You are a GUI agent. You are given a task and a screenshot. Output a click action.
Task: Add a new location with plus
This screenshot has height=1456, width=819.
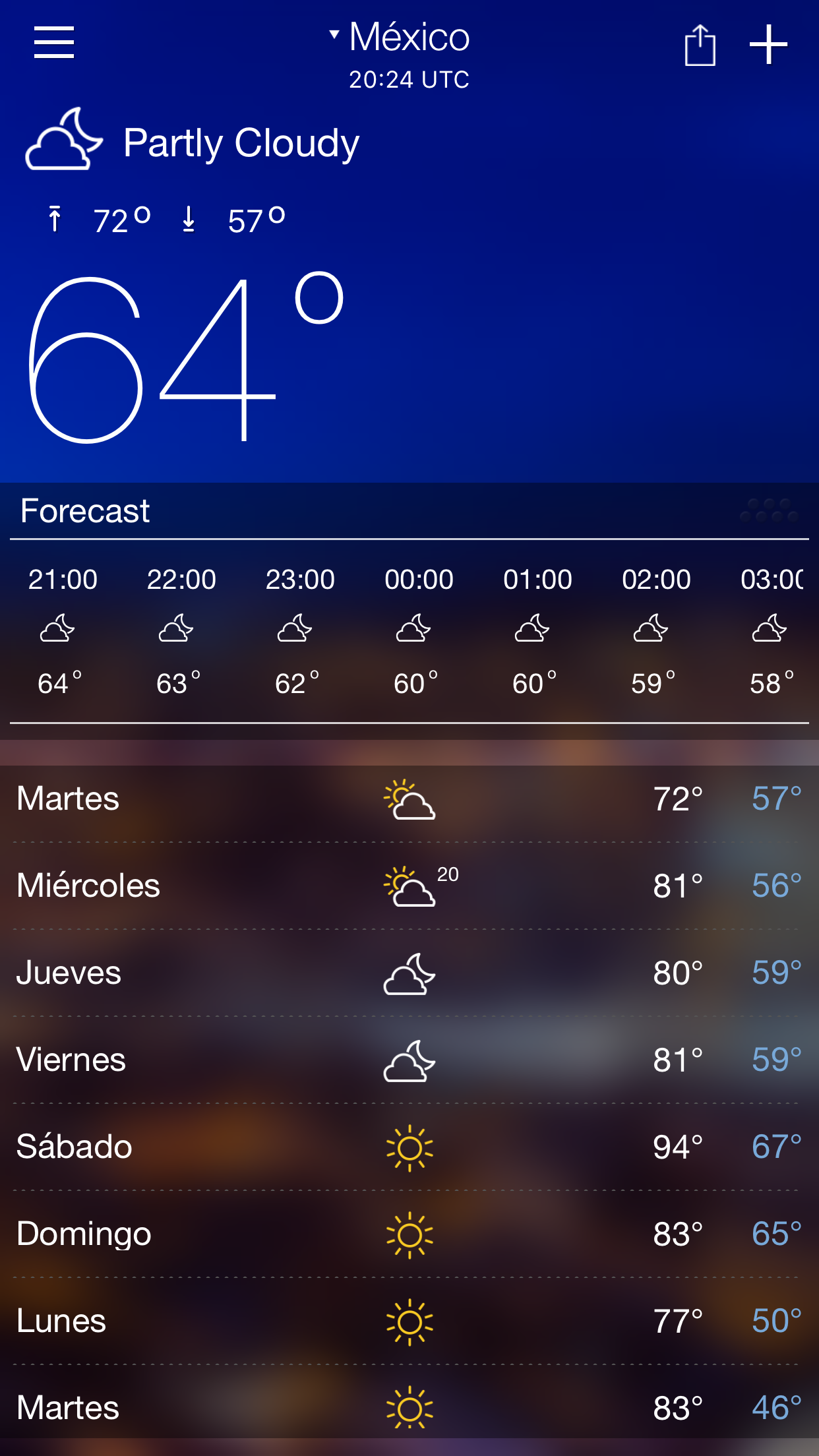pos(769,45)
